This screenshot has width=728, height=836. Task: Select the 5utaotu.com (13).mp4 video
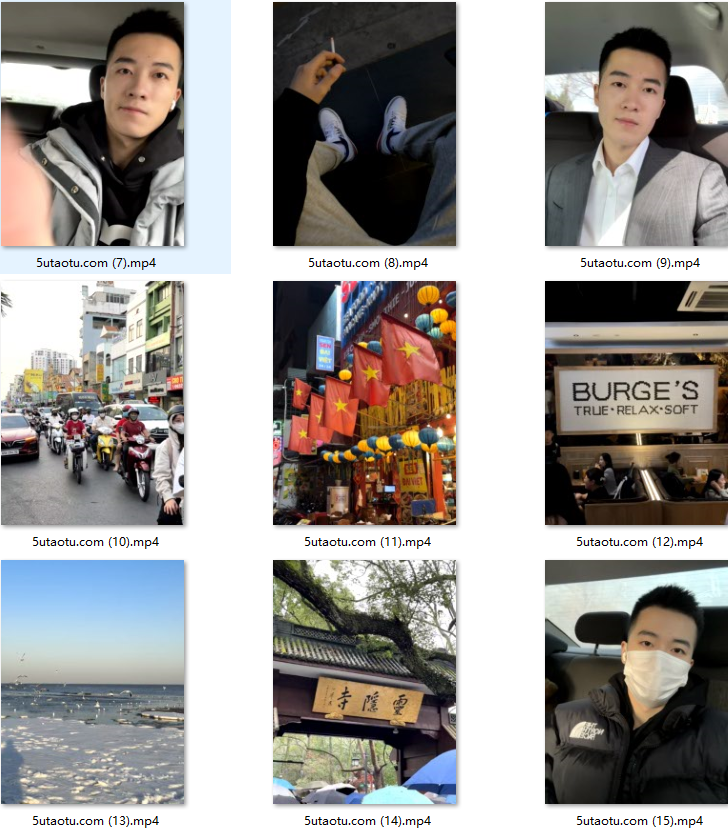[93, 682]
